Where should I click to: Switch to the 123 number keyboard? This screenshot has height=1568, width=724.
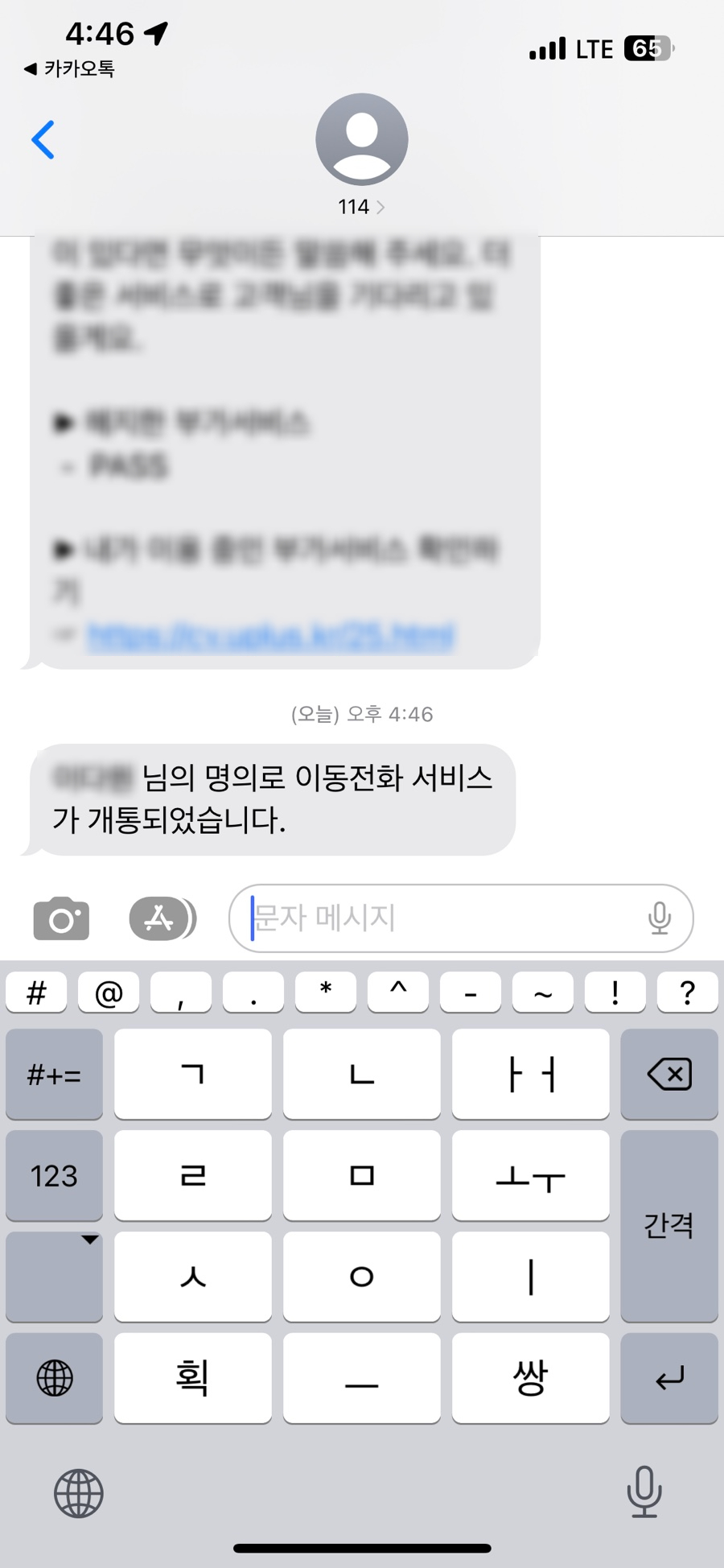[54, 1175]
